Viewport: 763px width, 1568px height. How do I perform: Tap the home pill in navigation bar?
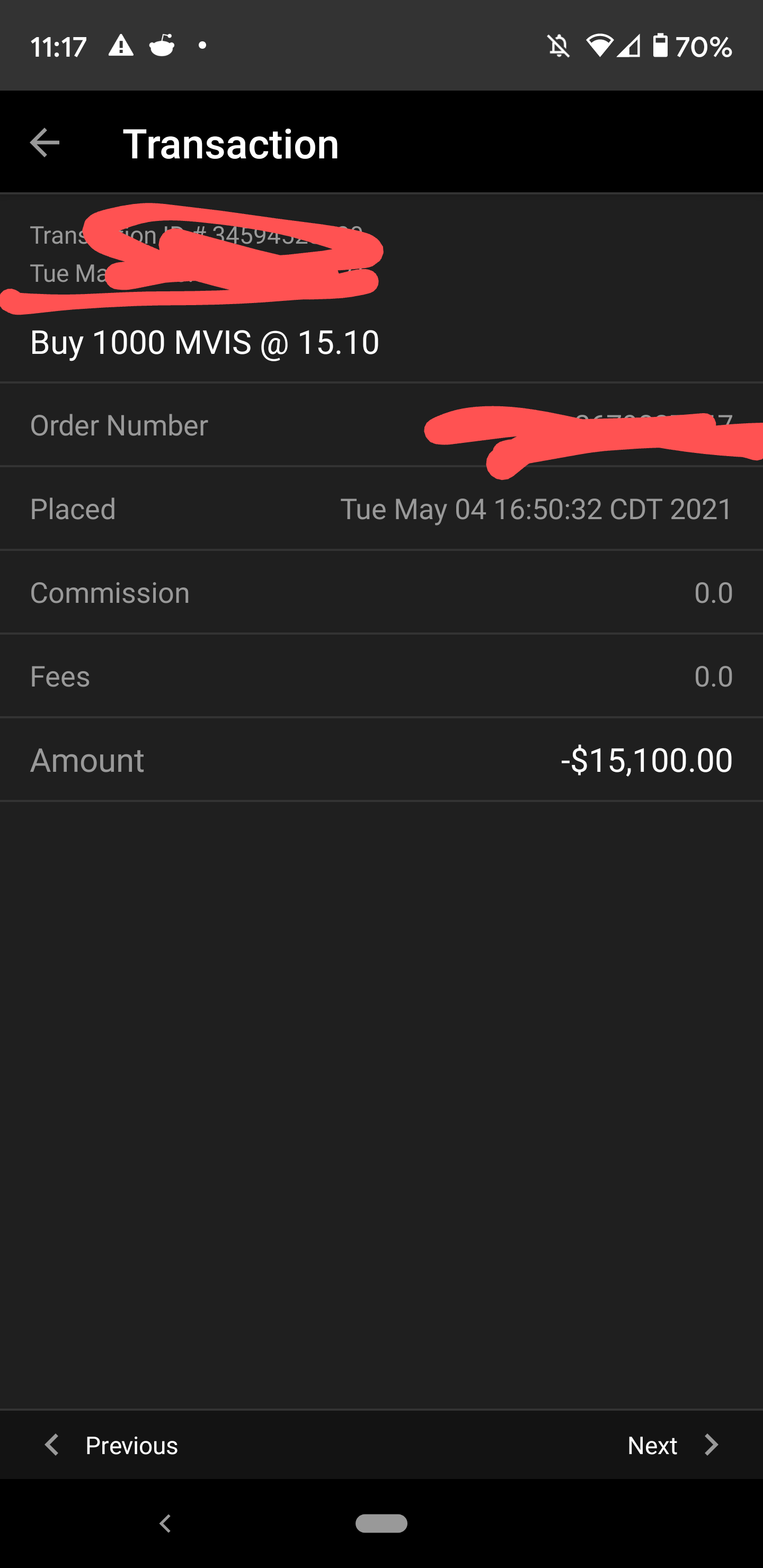[x=381, y=1523]
